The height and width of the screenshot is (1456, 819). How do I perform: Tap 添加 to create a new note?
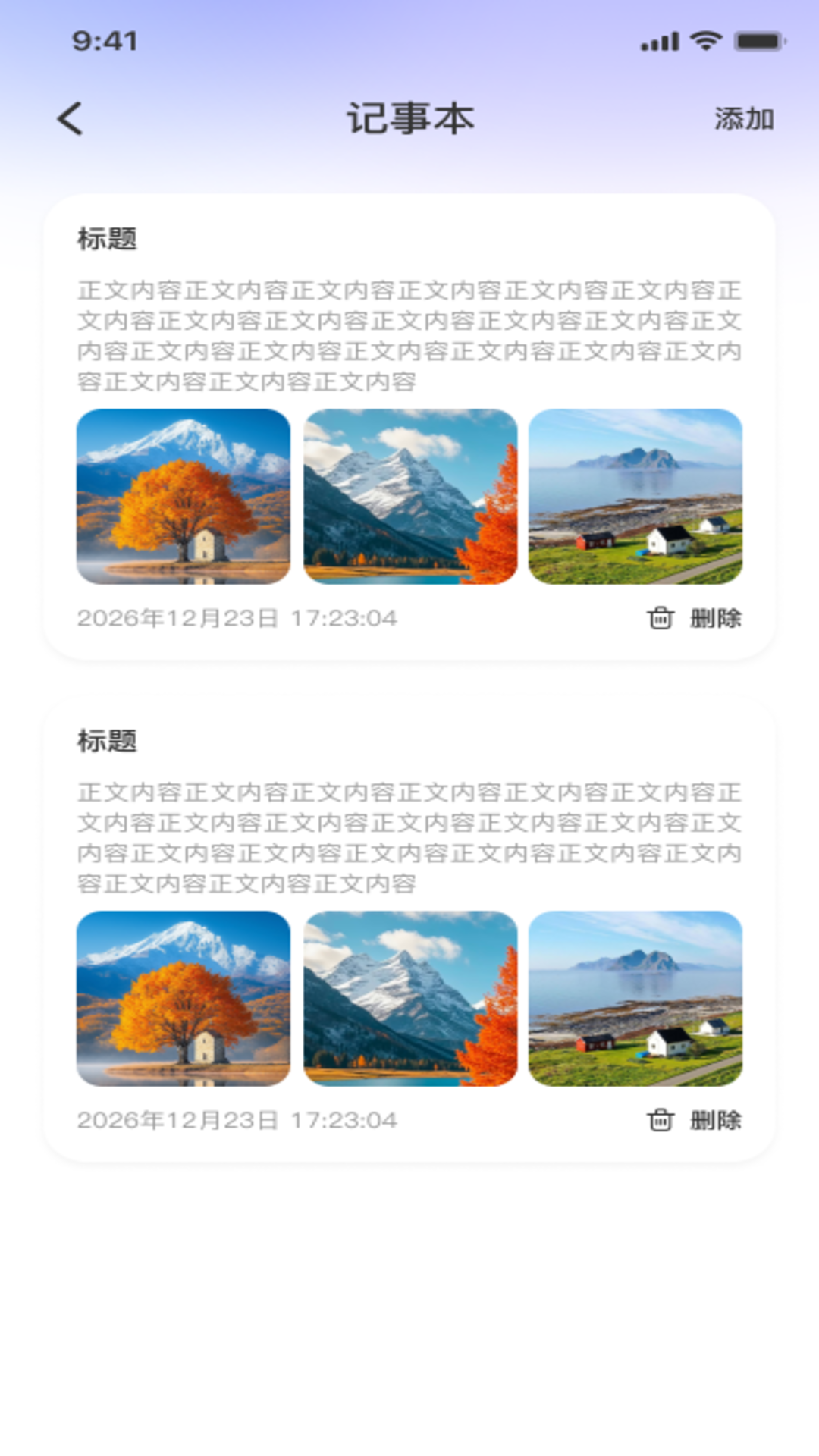tap(744, 118)
